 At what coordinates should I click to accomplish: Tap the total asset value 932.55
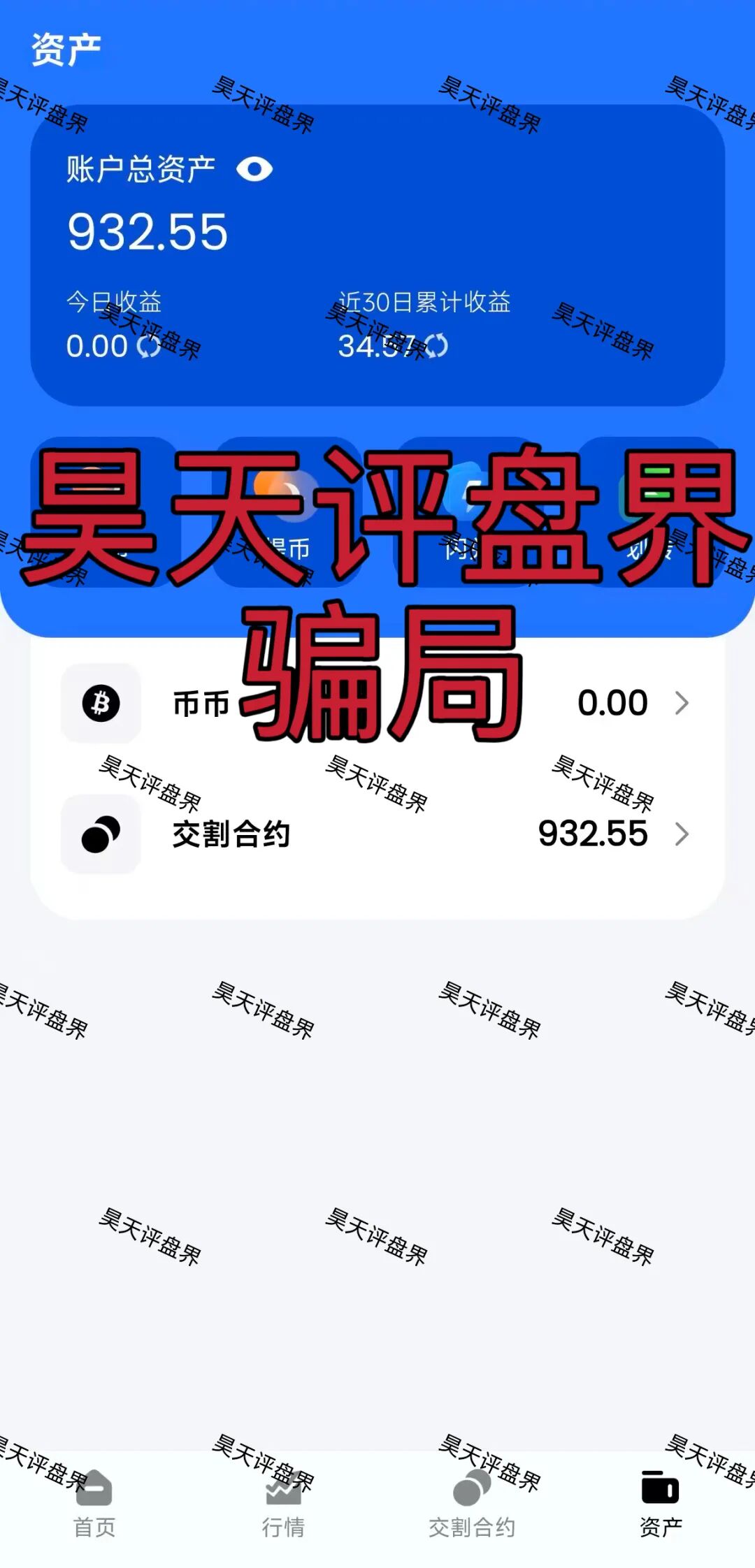(x=147, y=232)
